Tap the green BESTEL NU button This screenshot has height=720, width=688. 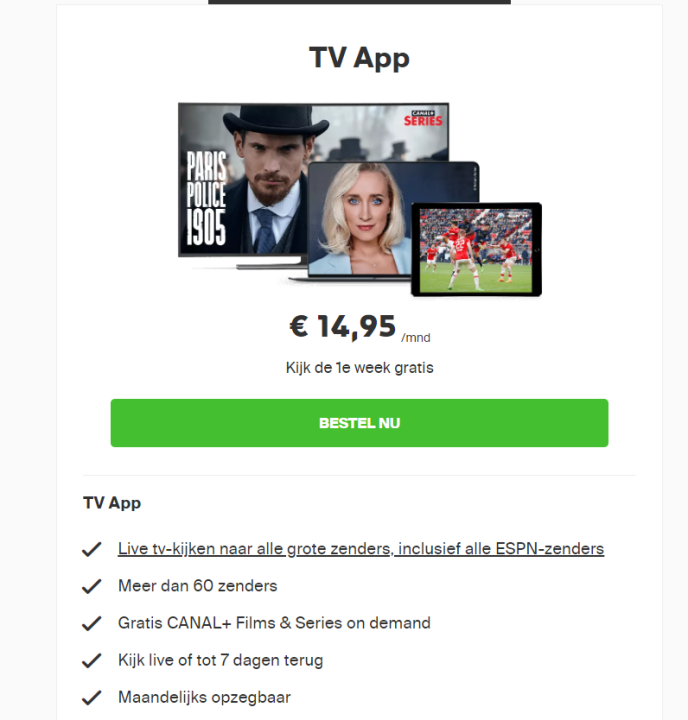click(359, 423)
